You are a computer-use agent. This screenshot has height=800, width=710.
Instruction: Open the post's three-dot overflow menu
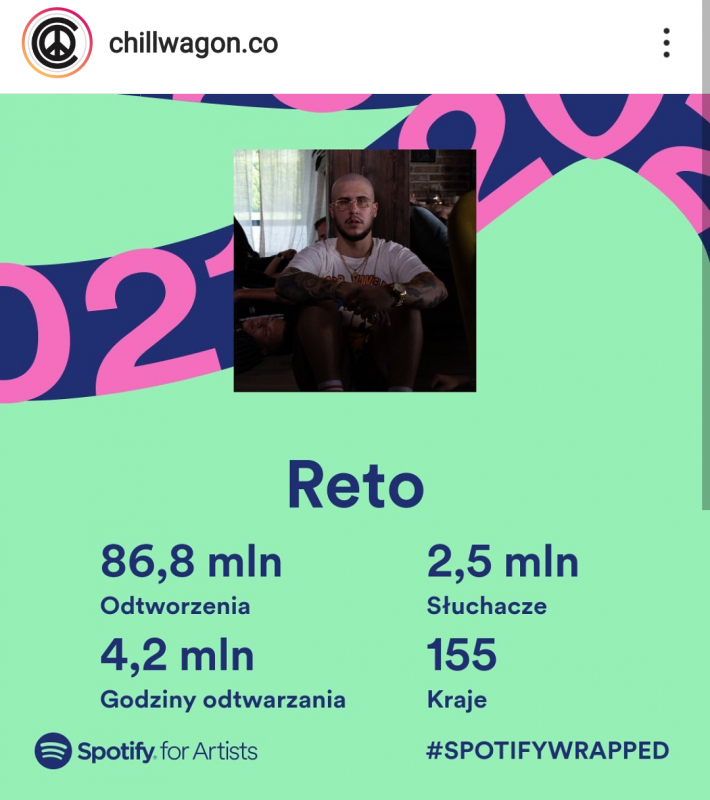(666, 43)
